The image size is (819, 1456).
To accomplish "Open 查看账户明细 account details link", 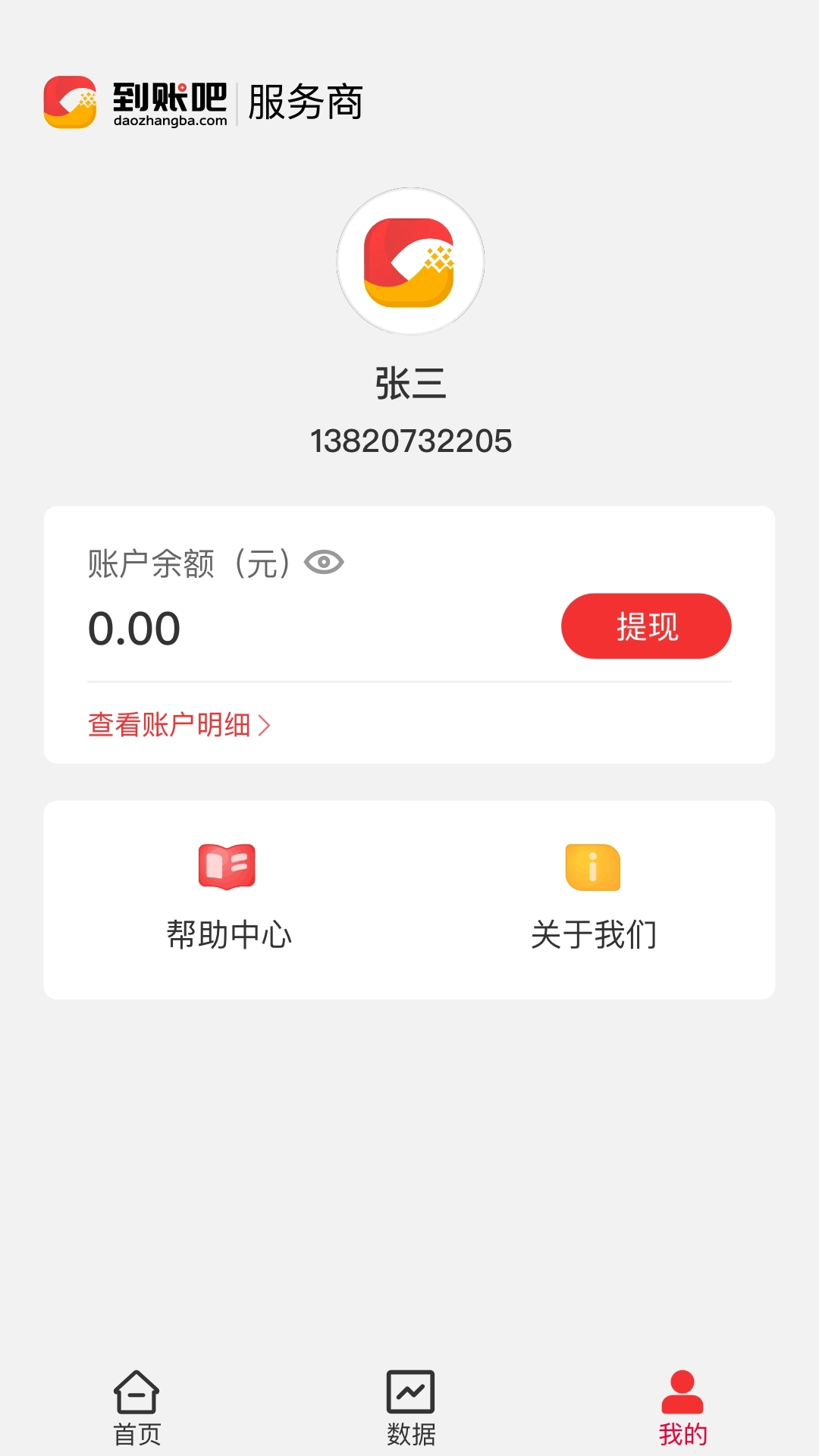I will pyautogui.click(x=171, y=726).
